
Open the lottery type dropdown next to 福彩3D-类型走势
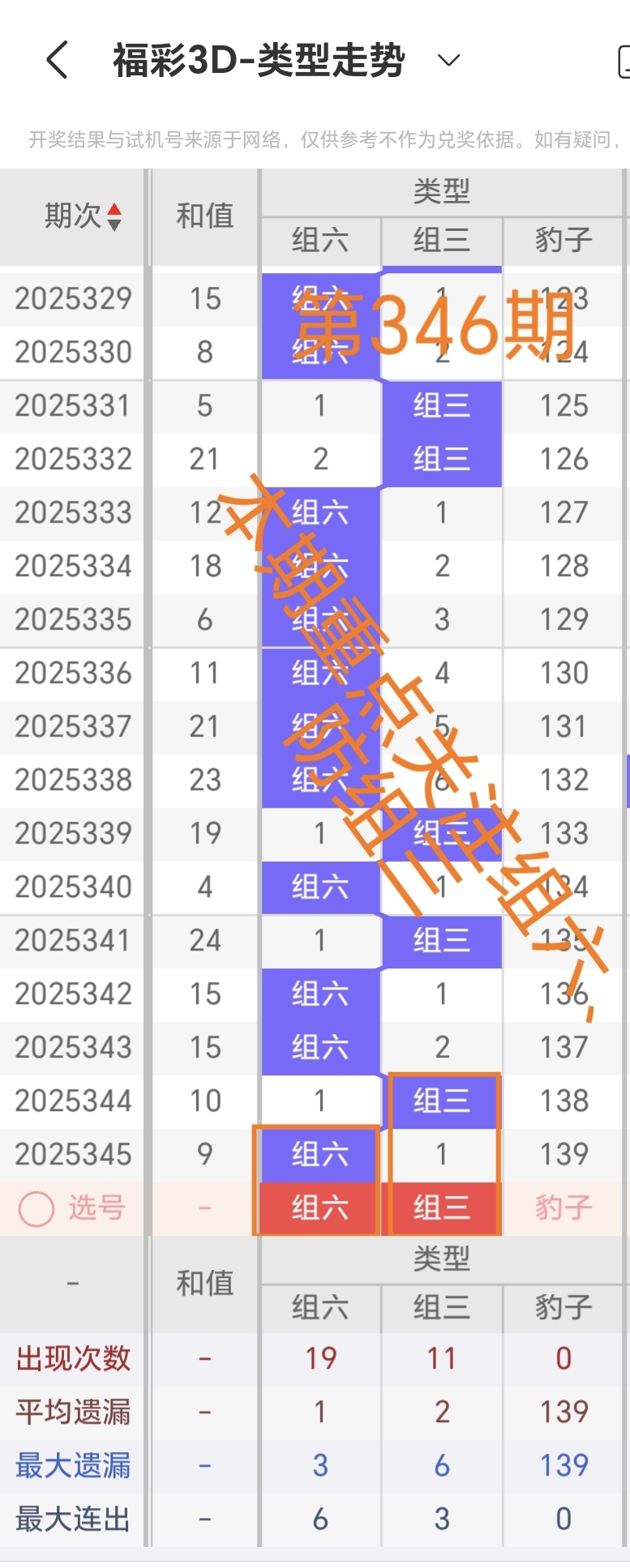tap(448, 59)
